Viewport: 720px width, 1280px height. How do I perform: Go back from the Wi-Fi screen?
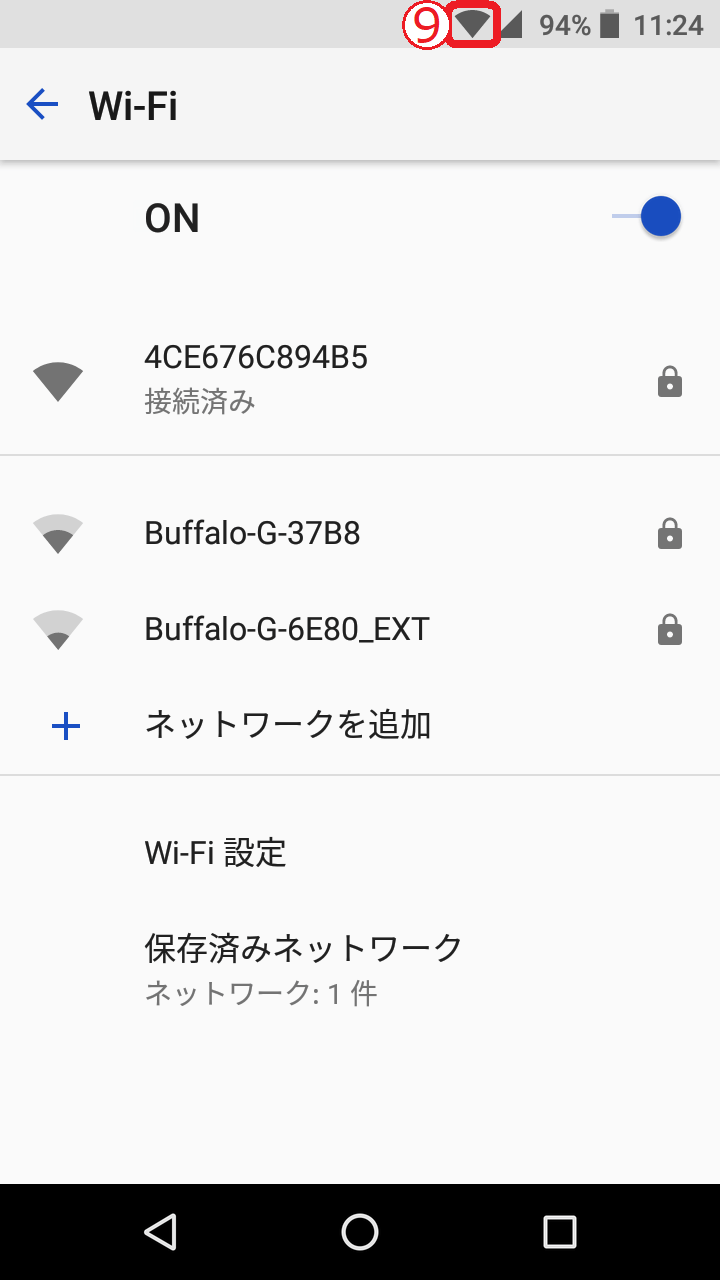click(x=42, y=104)
